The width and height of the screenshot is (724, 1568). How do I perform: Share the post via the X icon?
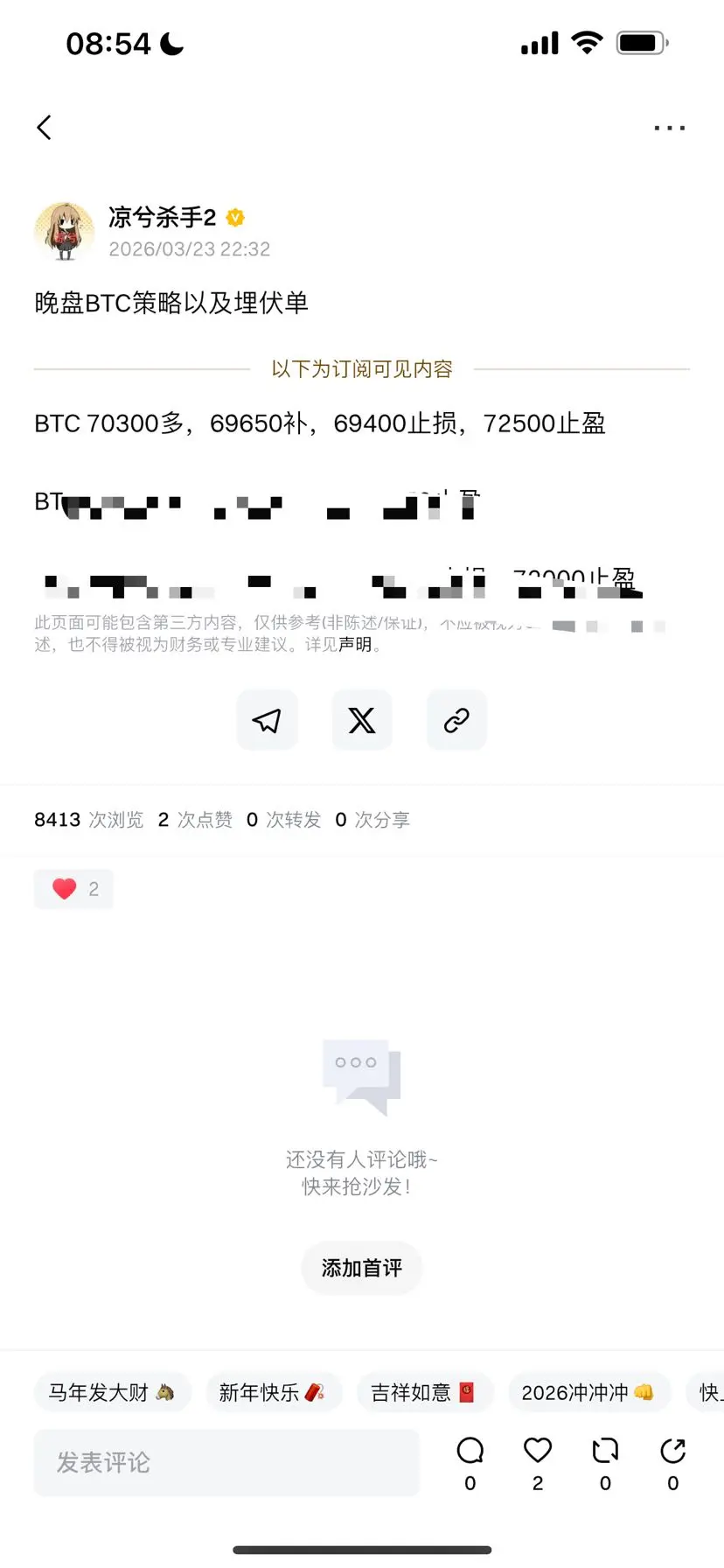pyautogui.click(x=361, y=719)
